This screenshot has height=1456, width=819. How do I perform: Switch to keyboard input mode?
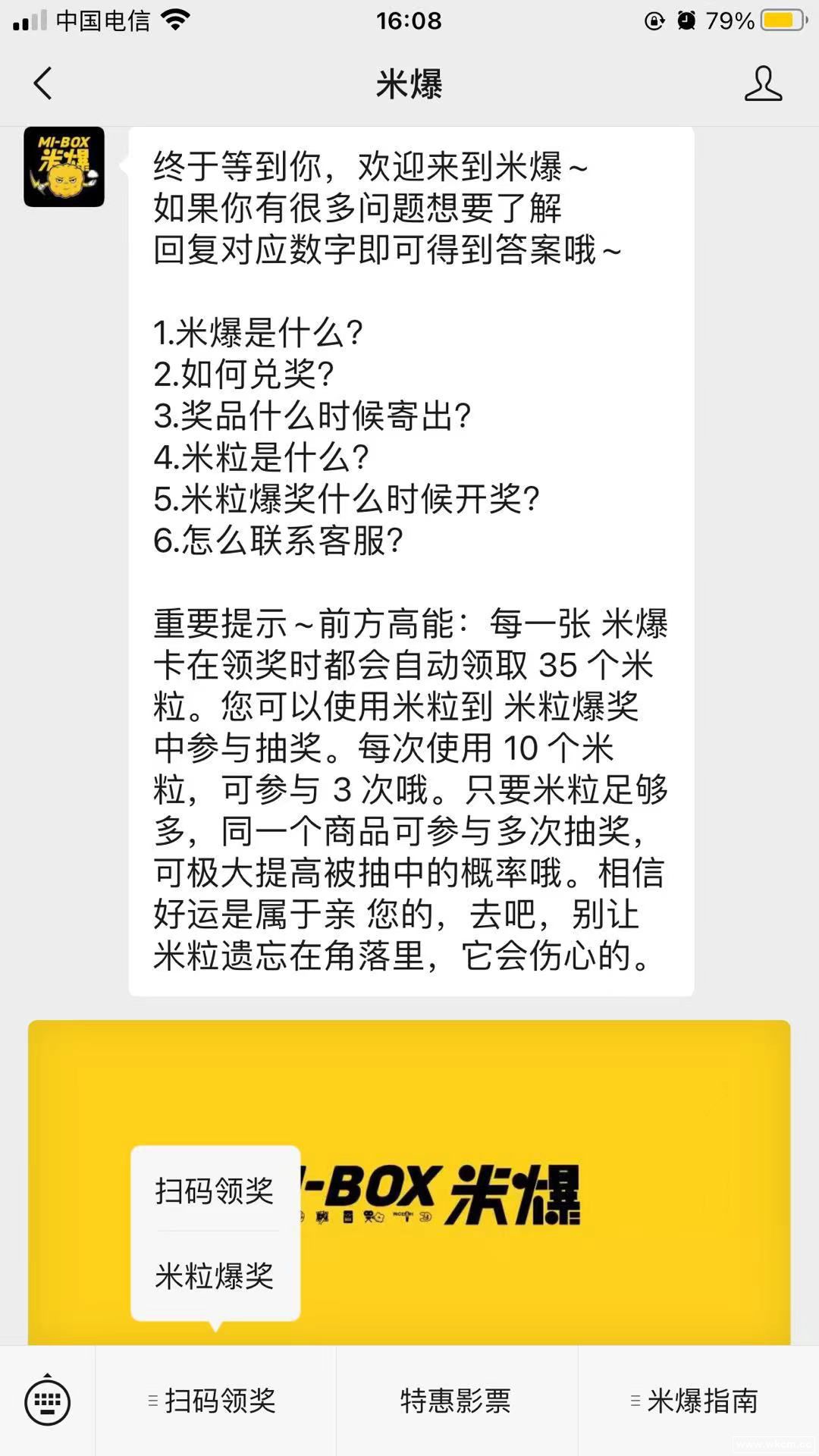pyautogui.click(x=47, y=1401)
